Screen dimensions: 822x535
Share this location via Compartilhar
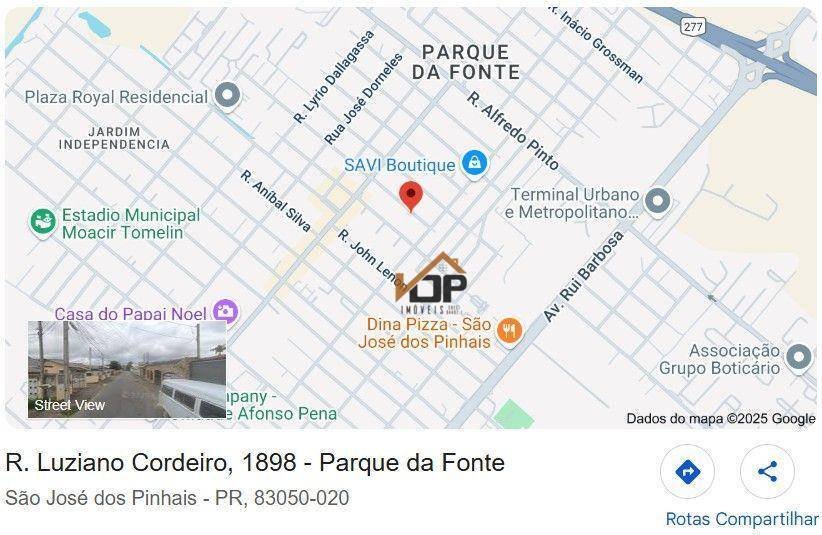767,472
